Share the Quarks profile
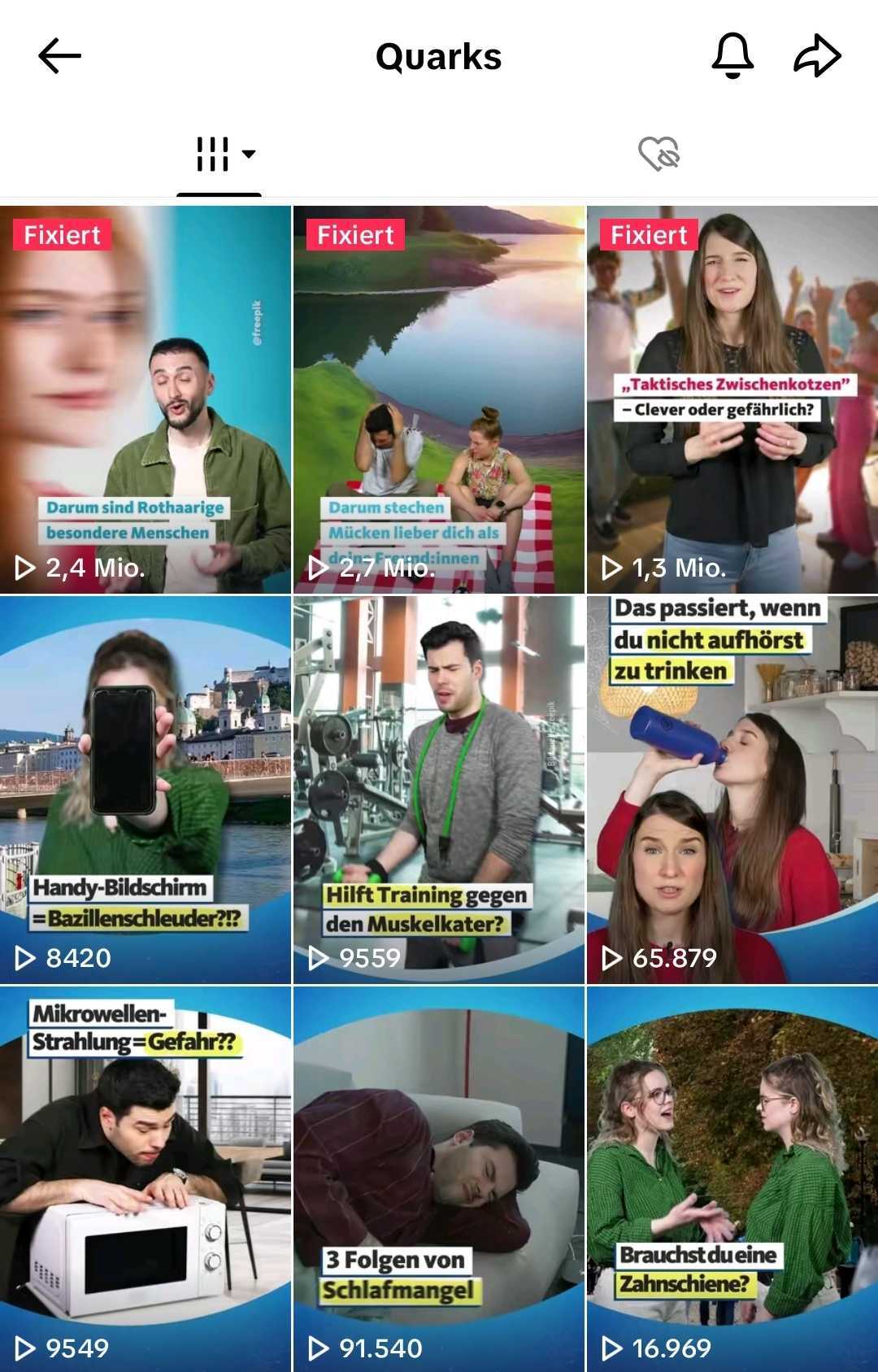Screen dimensions: 878x1372 (x=816, y=56)
